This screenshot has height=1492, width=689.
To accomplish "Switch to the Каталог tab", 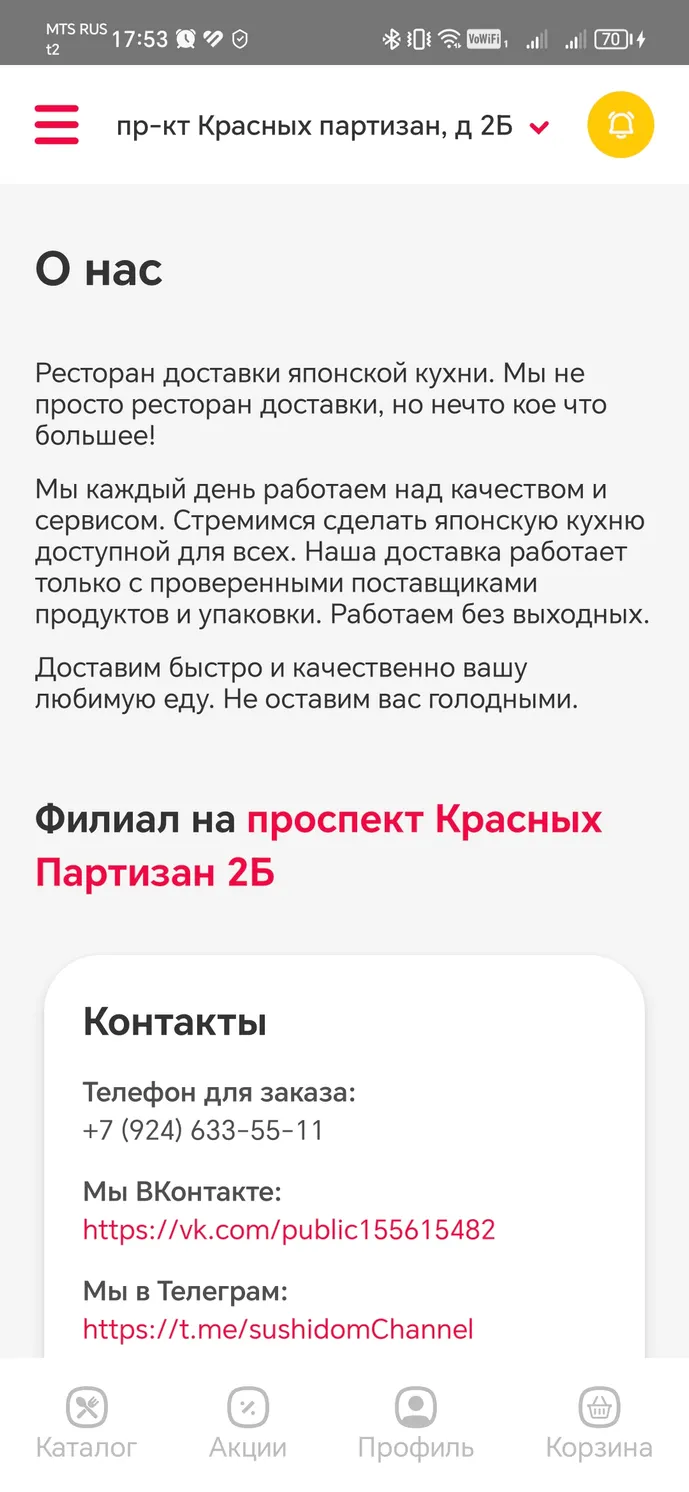I will tap(87, 1424).
